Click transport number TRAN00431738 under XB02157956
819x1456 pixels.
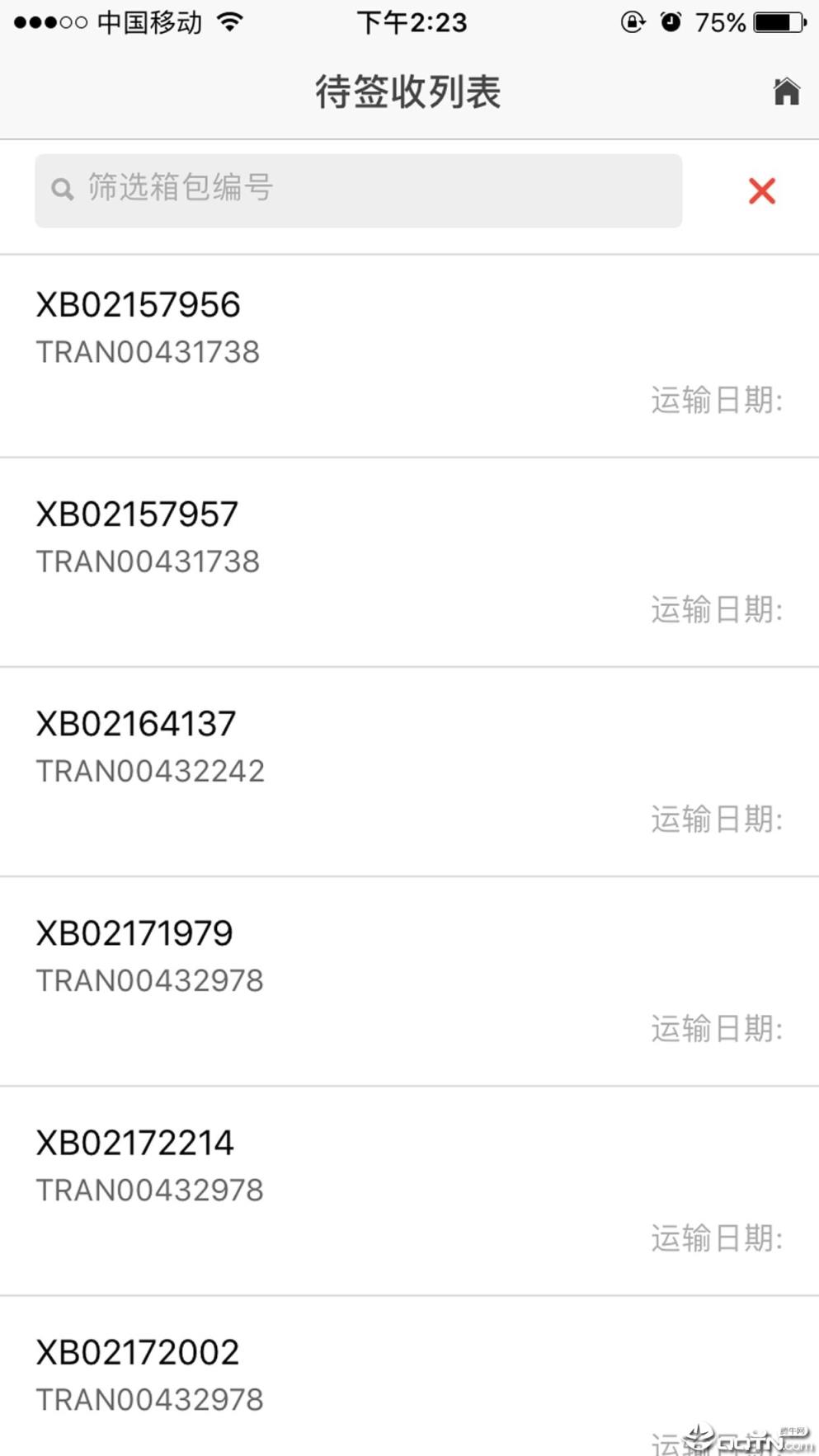point(148,353)
